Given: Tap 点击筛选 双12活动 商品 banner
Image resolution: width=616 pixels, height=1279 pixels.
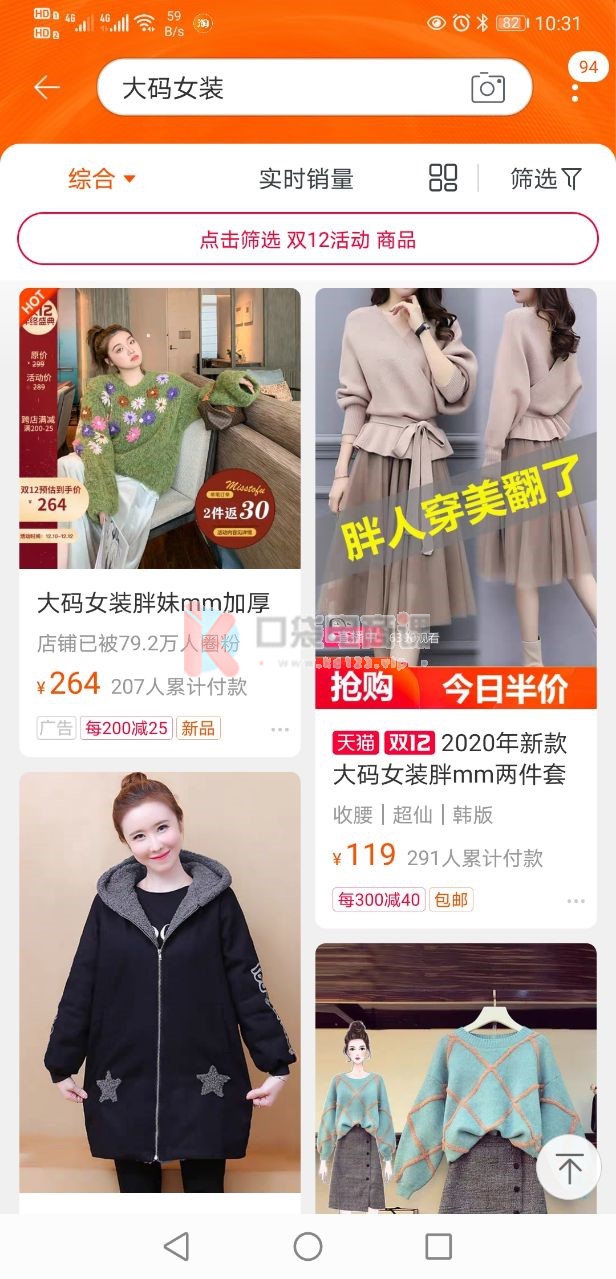Looking at the screenshot, I should 308,240.
